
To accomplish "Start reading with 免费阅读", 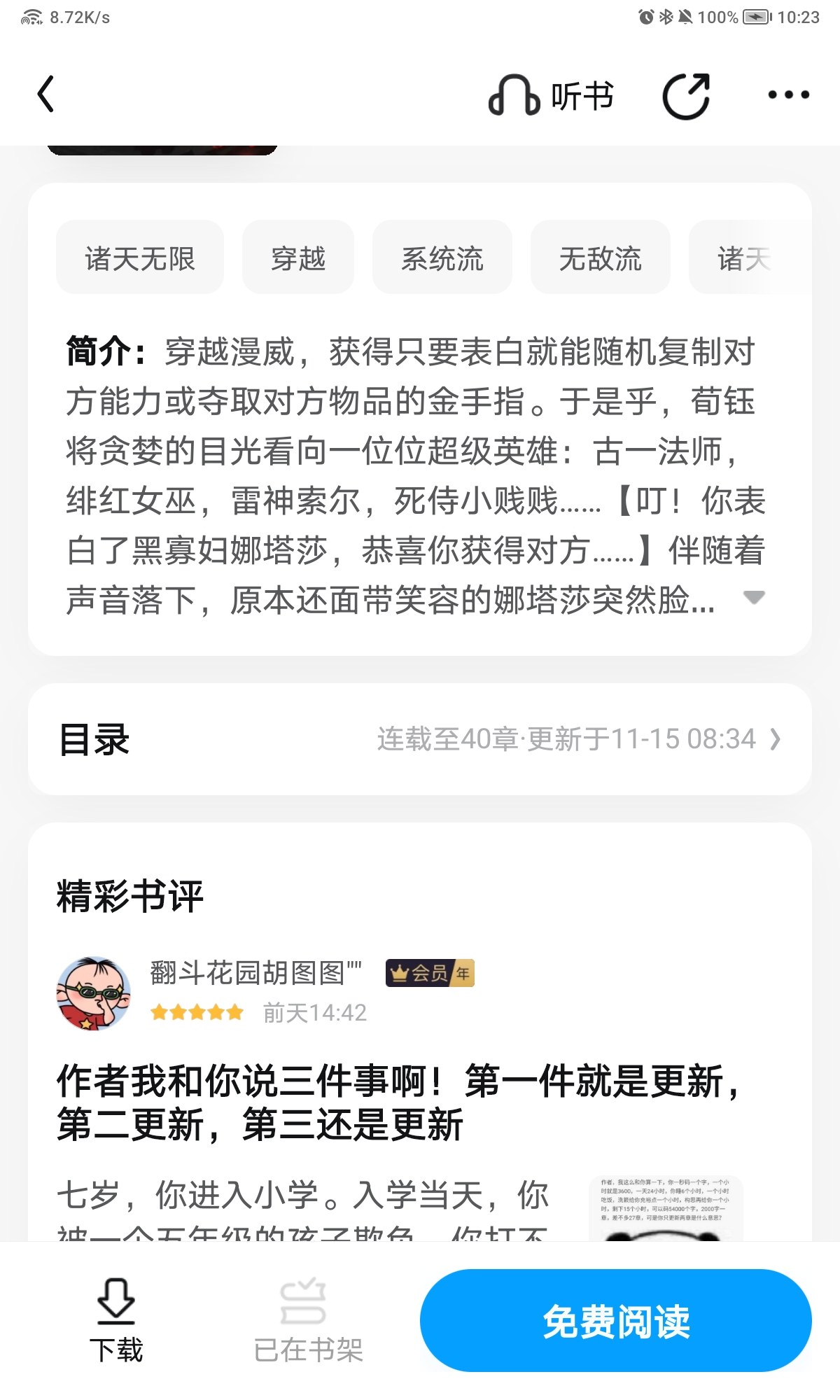I will tap(616, 1321).
